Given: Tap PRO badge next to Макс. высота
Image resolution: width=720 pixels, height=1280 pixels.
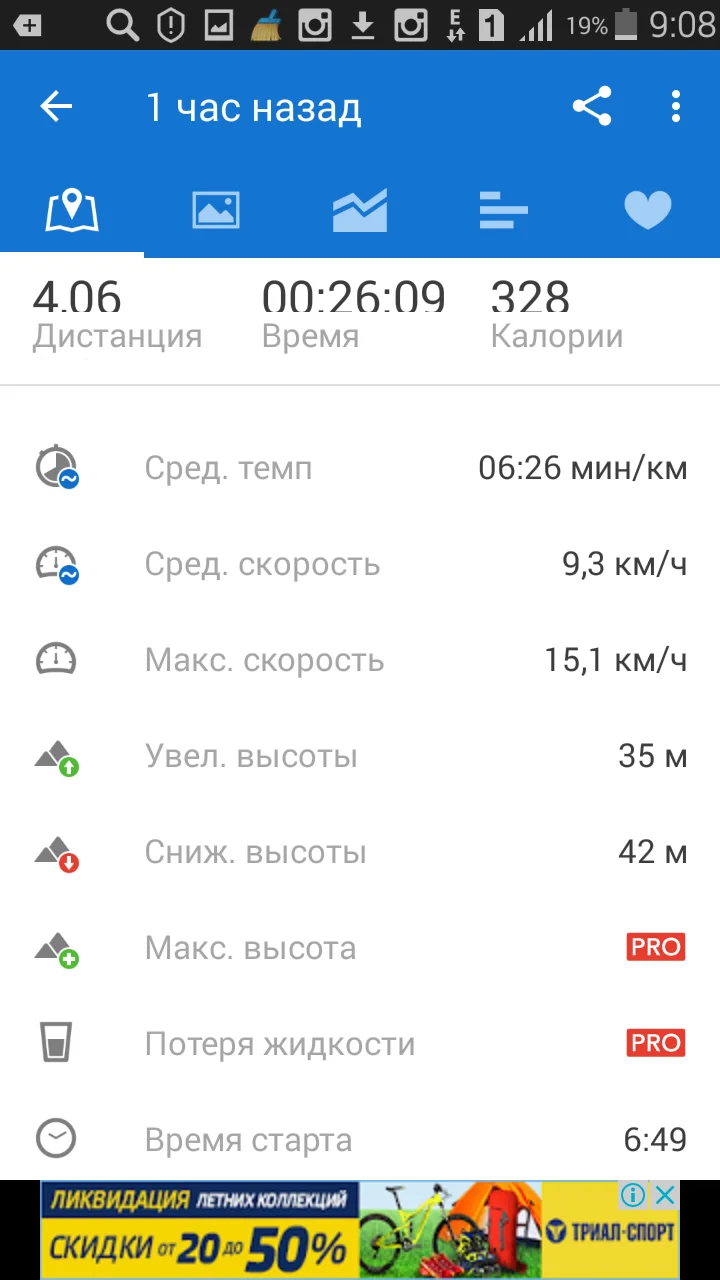Looking at the screenshot, I should click(656, 947).
